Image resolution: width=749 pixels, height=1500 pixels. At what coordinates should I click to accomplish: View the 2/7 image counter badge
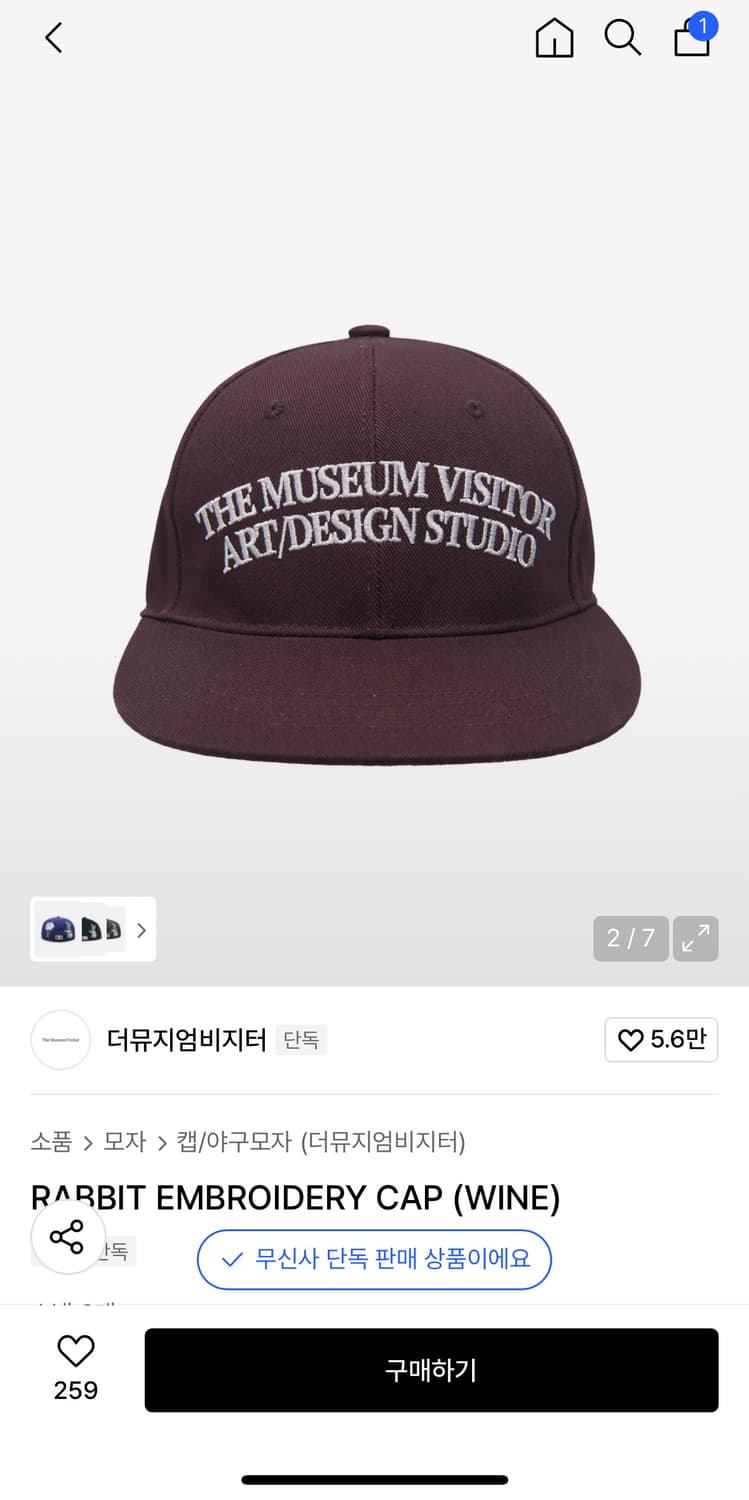click(x=630, y=938)
